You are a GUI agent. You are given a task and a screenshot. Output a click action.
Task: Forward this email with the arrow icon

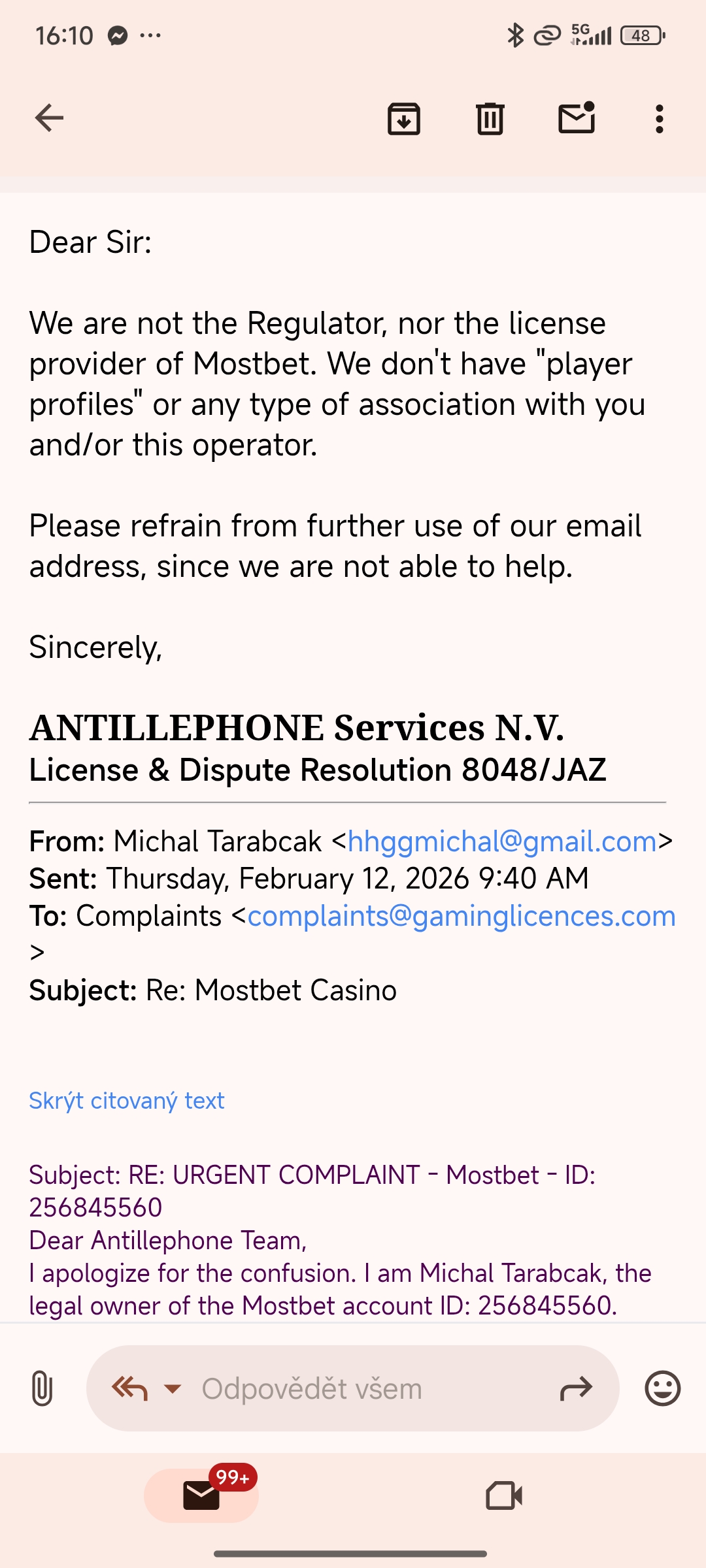click(576, 1388)
